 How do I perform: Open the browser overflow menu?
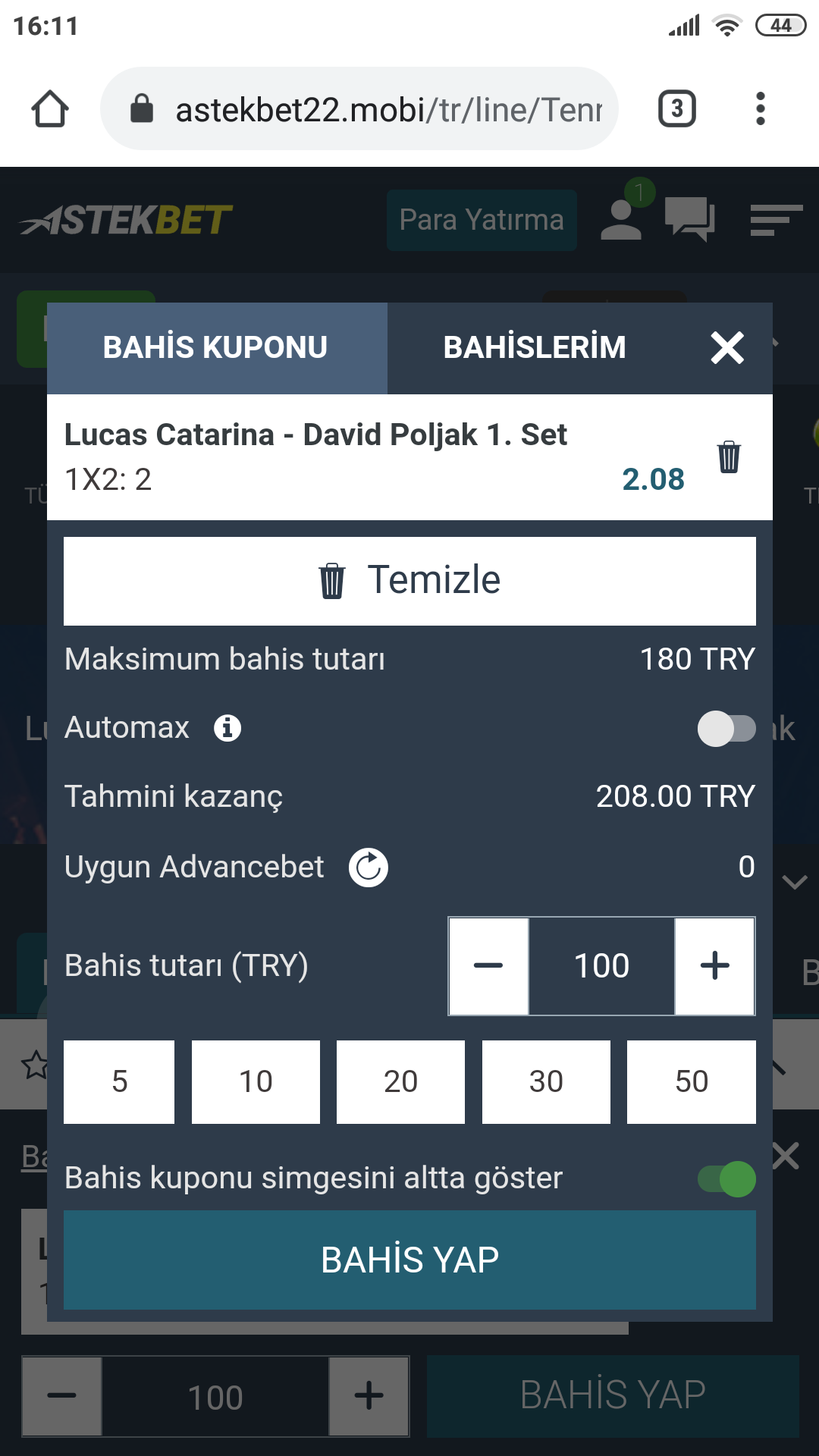coord(761,108)
